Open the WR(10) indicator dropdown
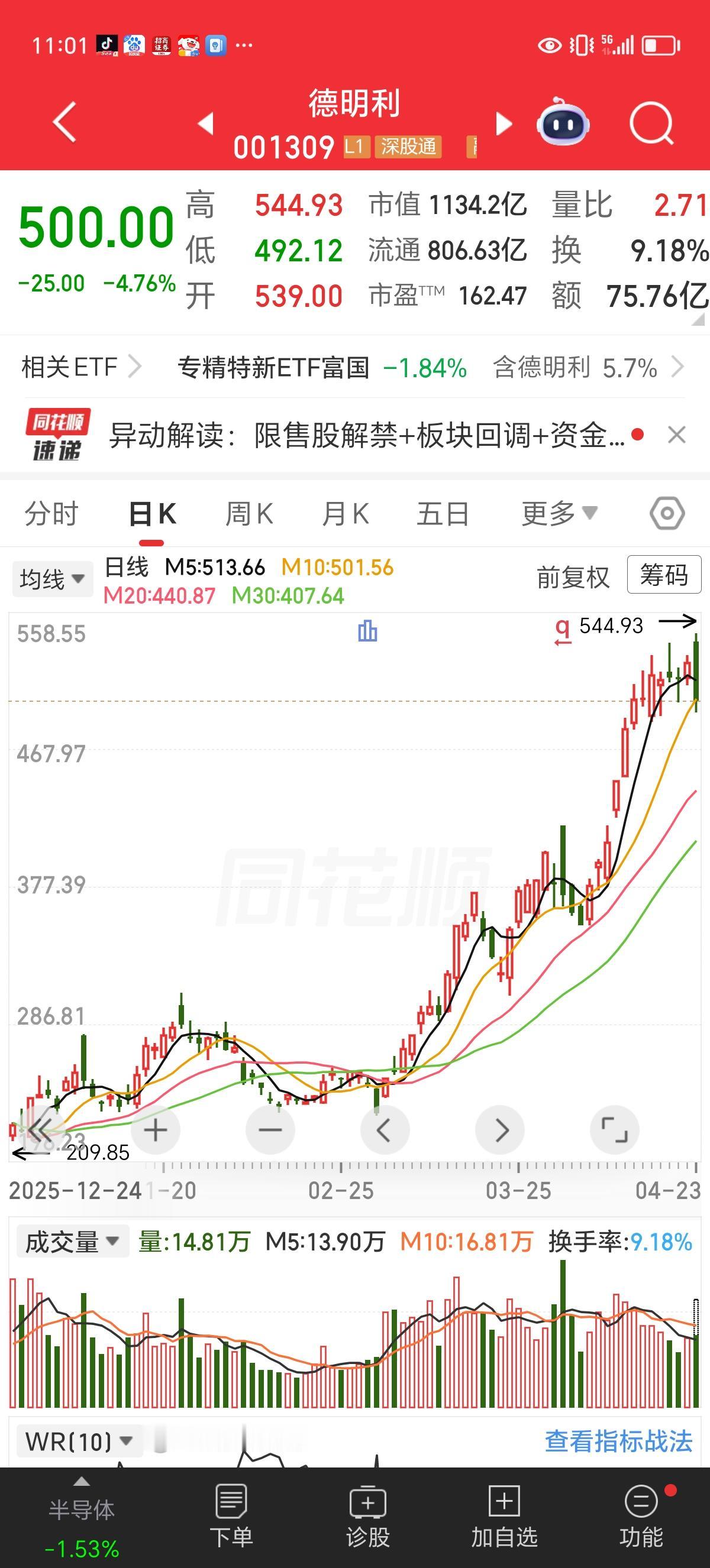Screen dimensions: 710x1568 coord(77,1441)
